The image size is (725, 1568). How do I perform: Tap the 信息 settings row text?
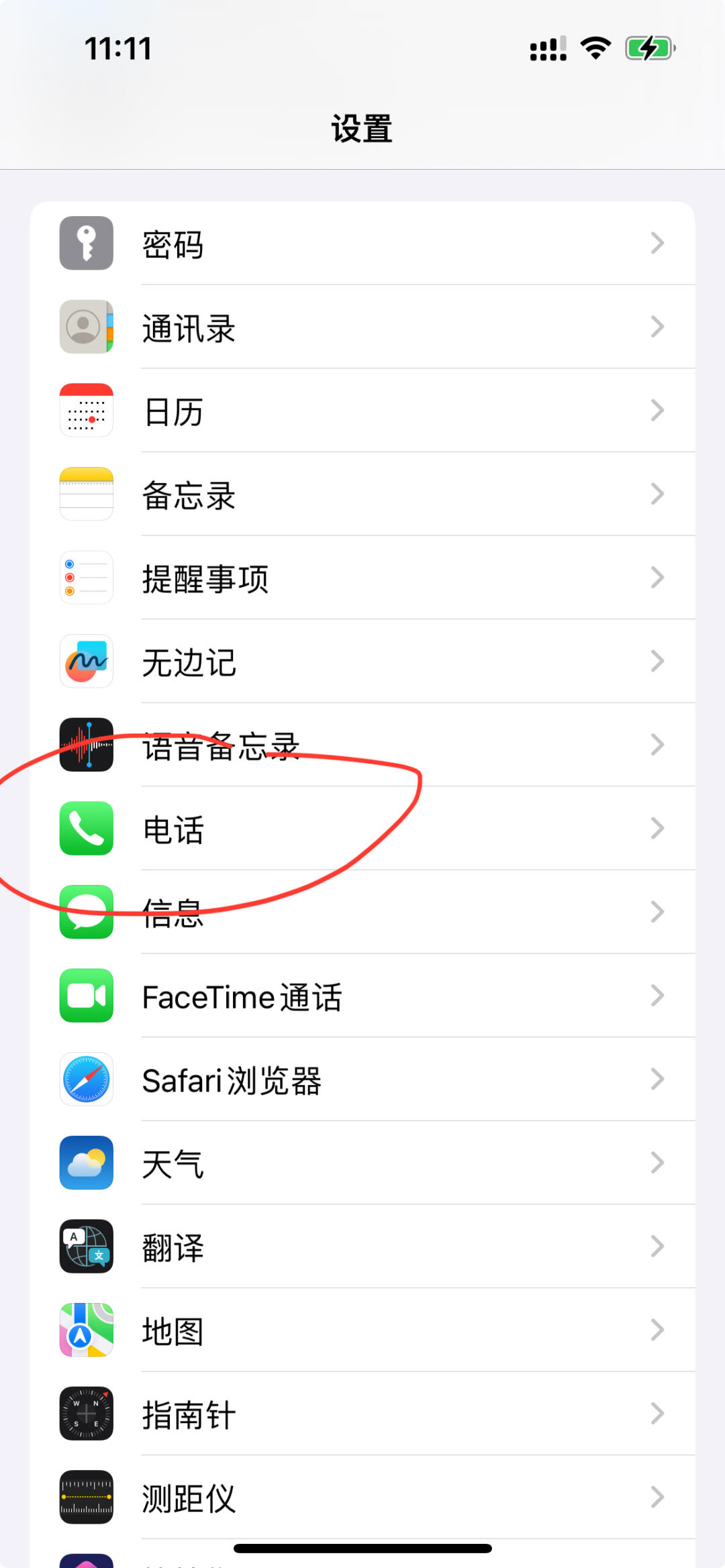(172, 912)
